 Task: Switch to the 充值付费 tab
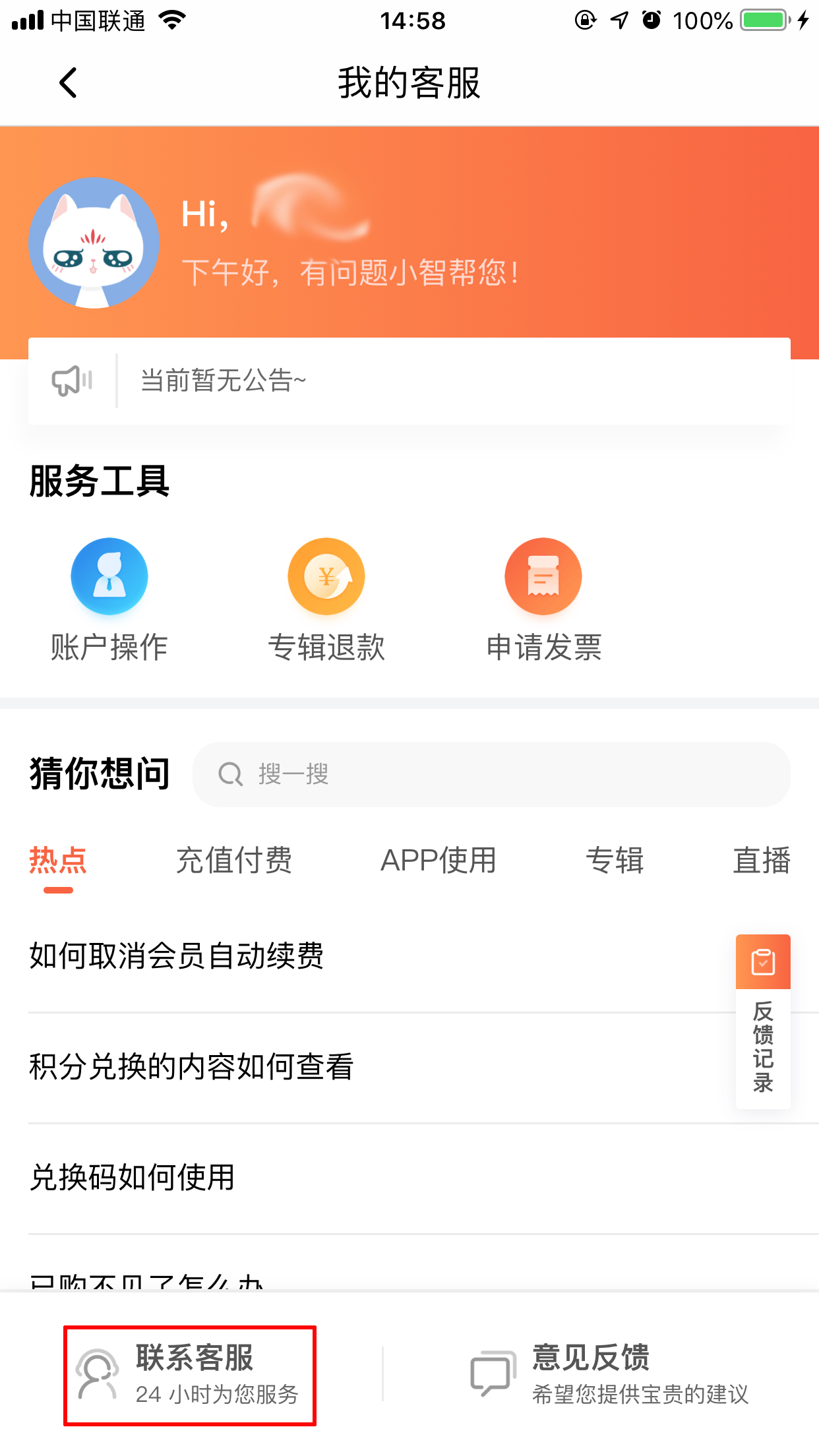(x=235, y=861)
